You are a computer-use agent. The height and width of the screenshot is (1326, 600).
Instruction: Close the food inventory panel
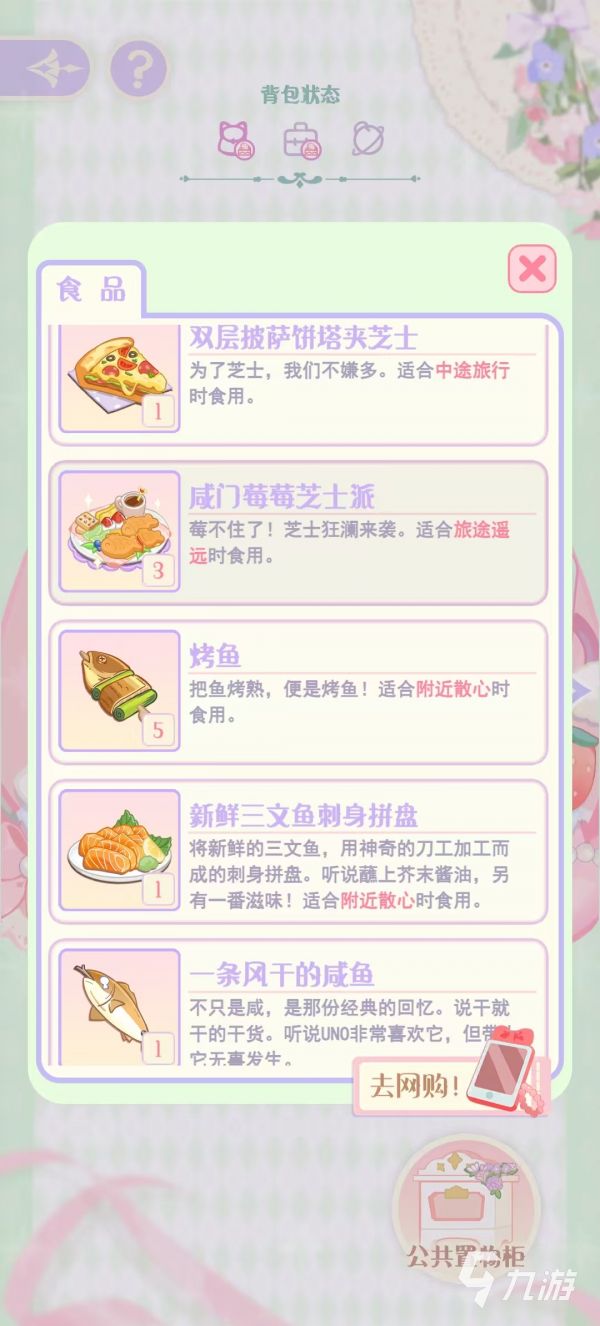[x=532, y=268]
